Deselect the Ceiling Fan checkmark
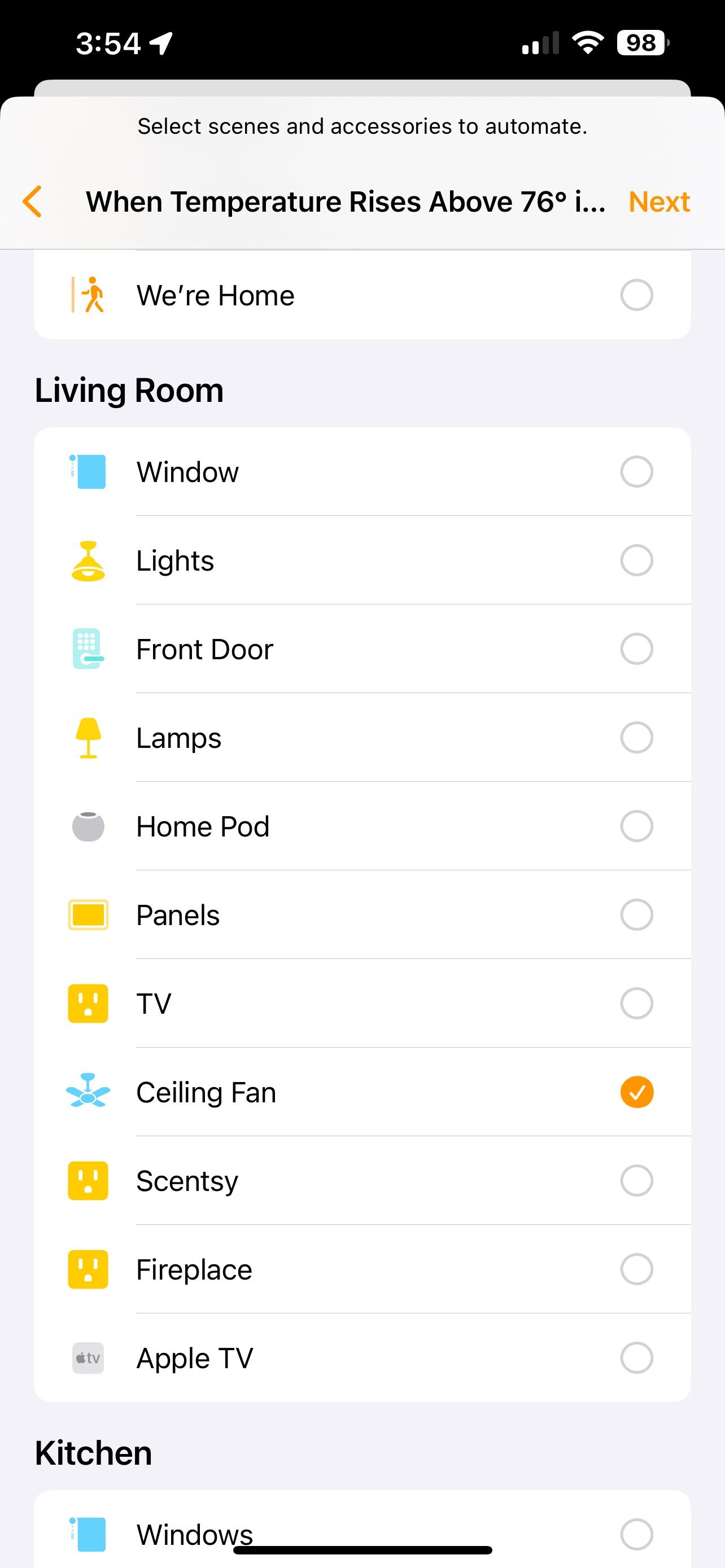 (x=637, y=1092)
